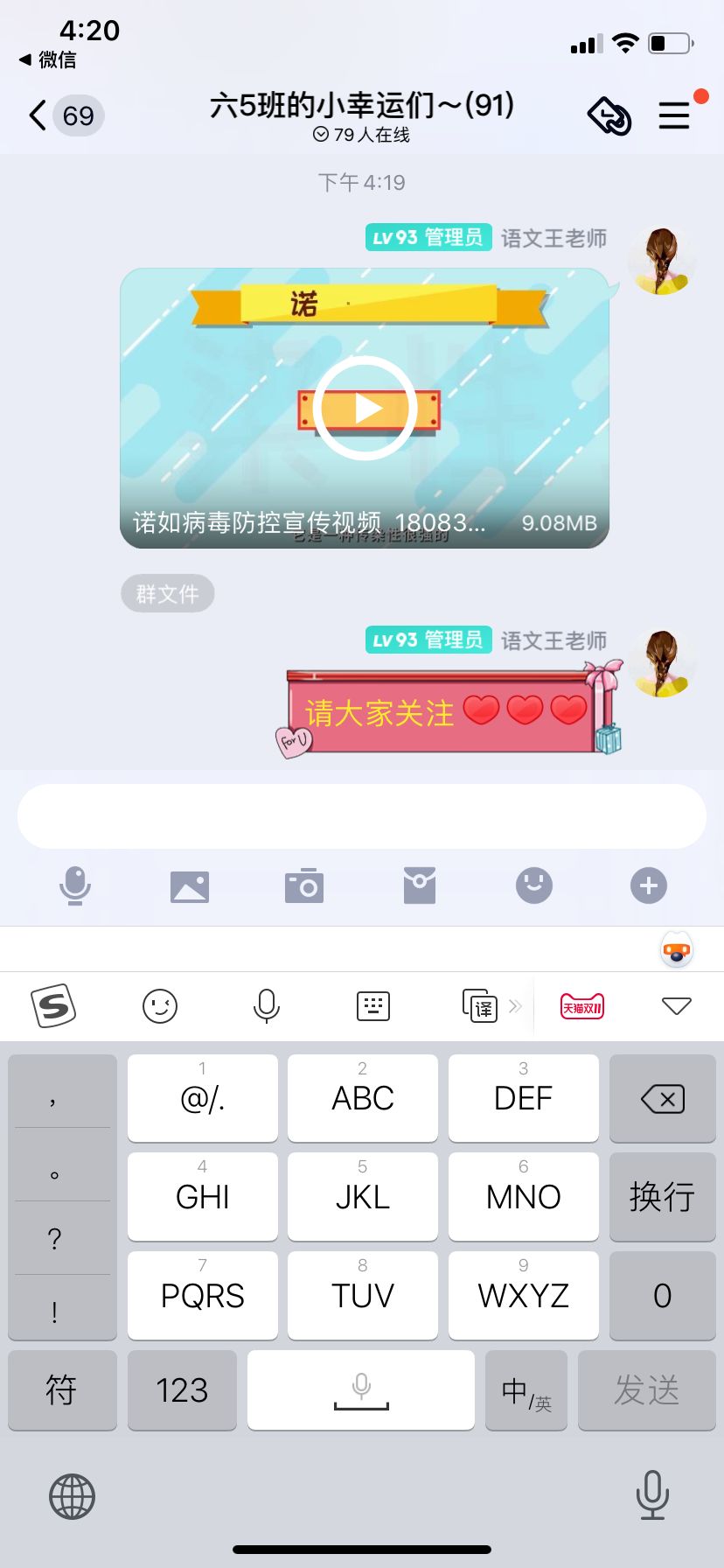The width and height of the screenshot is (724, 1568).
Task: Open the Sogou keyboard settings logo
Action: pyautogui.click(x=53, y=1006)
